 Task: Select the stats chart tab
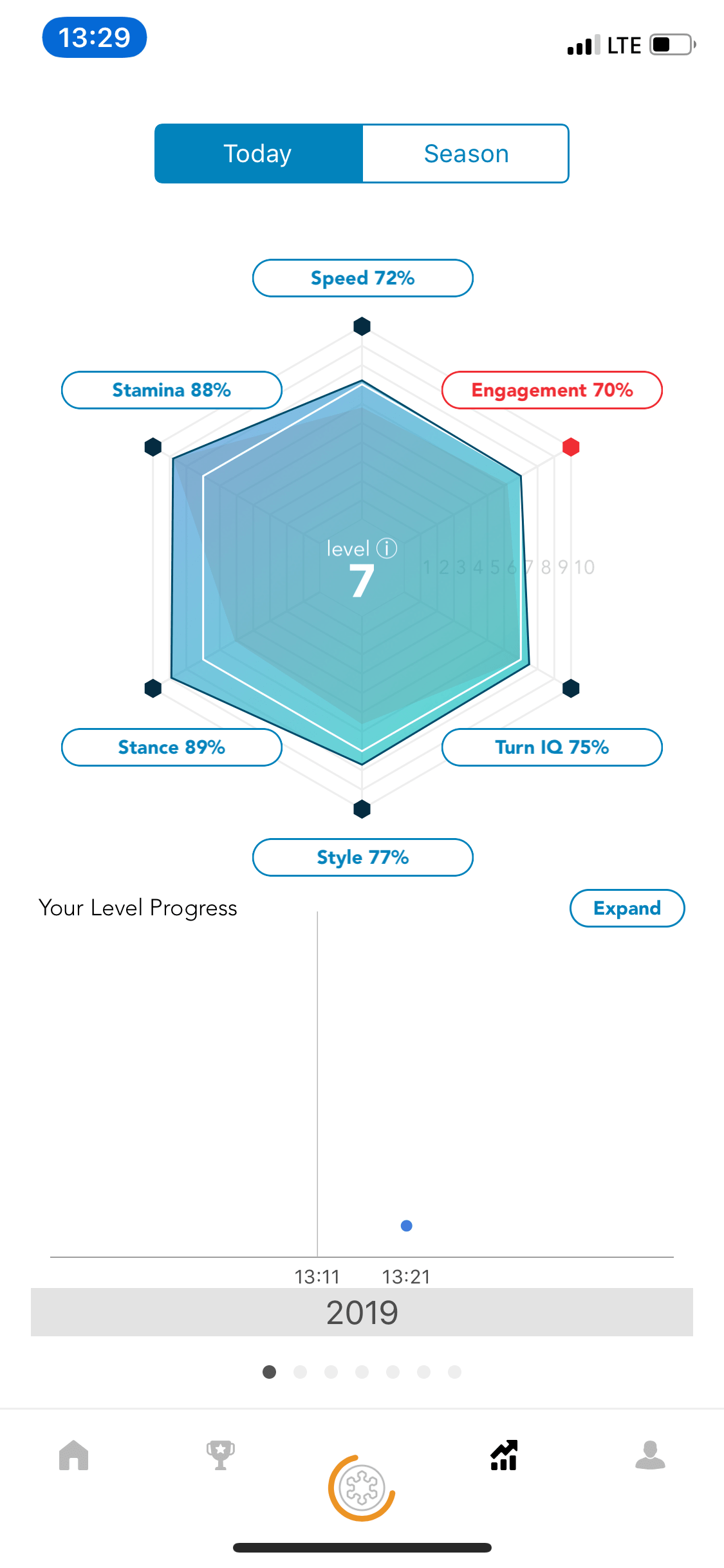coord(504,1455)
